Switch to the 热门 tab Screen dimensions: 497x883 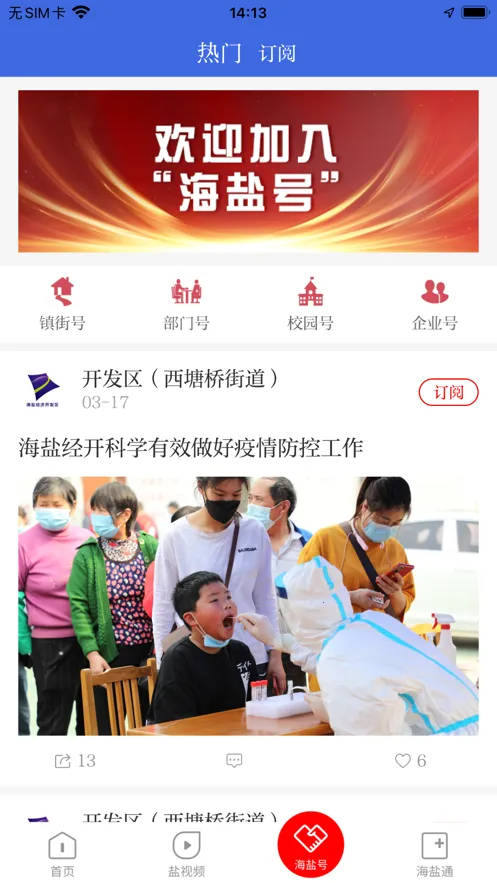pyautogui.click(x=220, y=53)
